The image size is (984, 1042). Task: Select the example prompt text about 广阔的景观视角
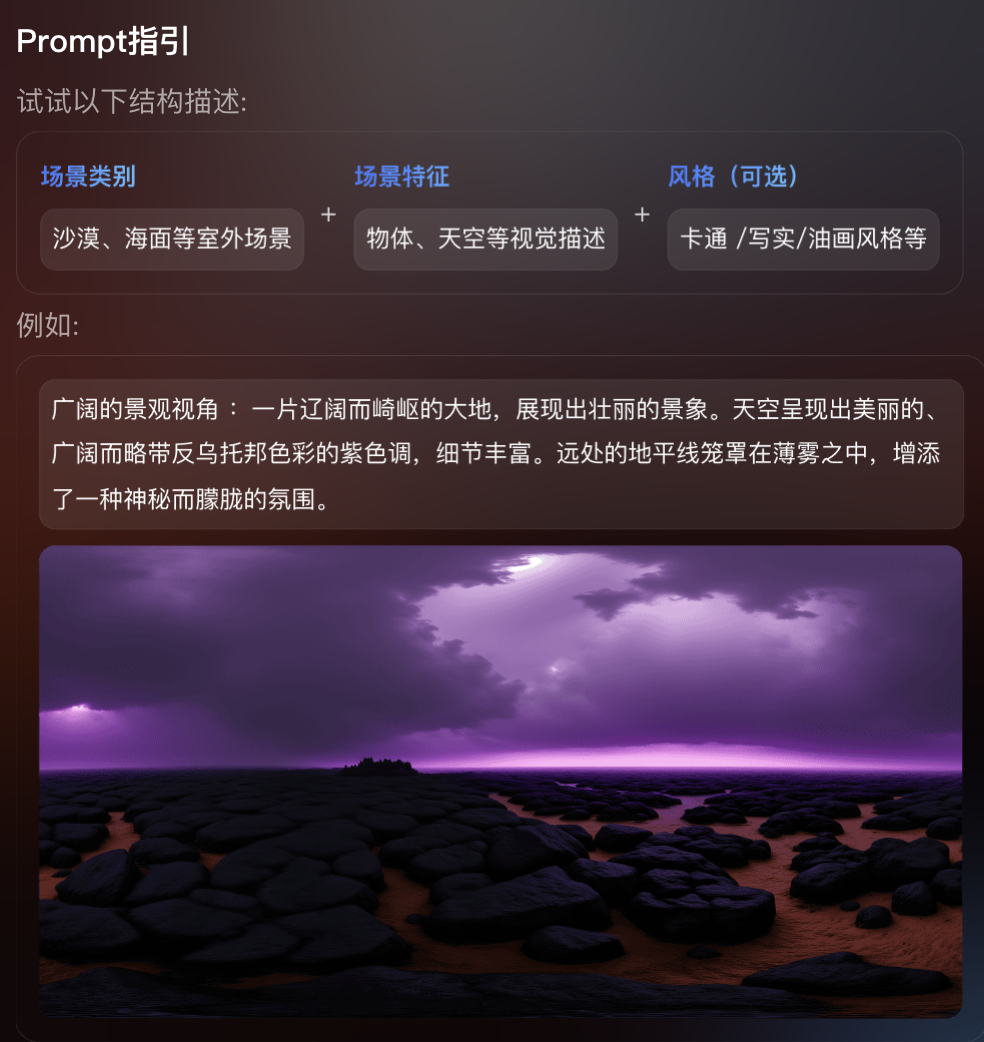500,454
